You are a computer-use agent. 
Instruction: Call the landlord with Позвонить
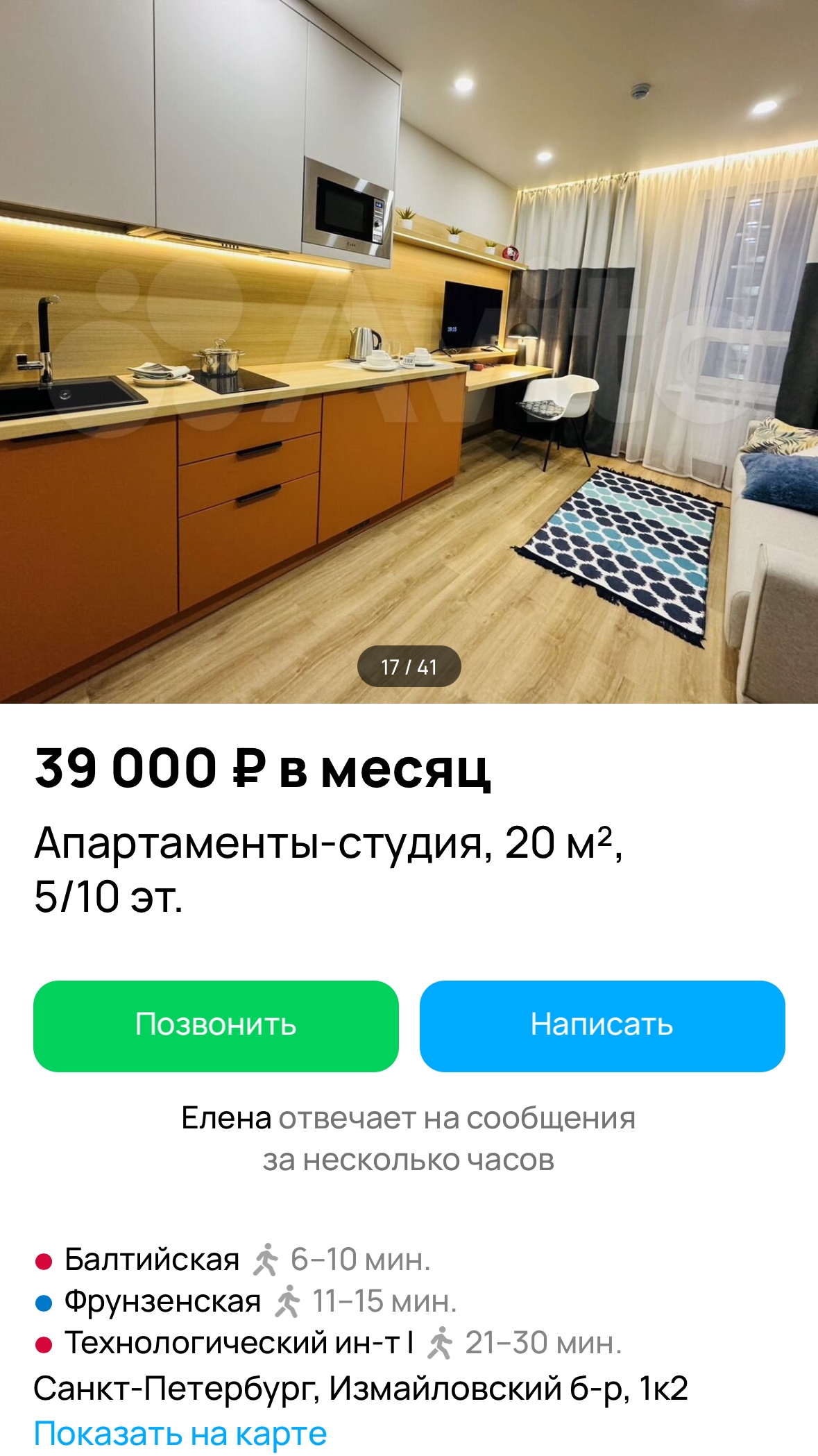tap(216, 1025)
